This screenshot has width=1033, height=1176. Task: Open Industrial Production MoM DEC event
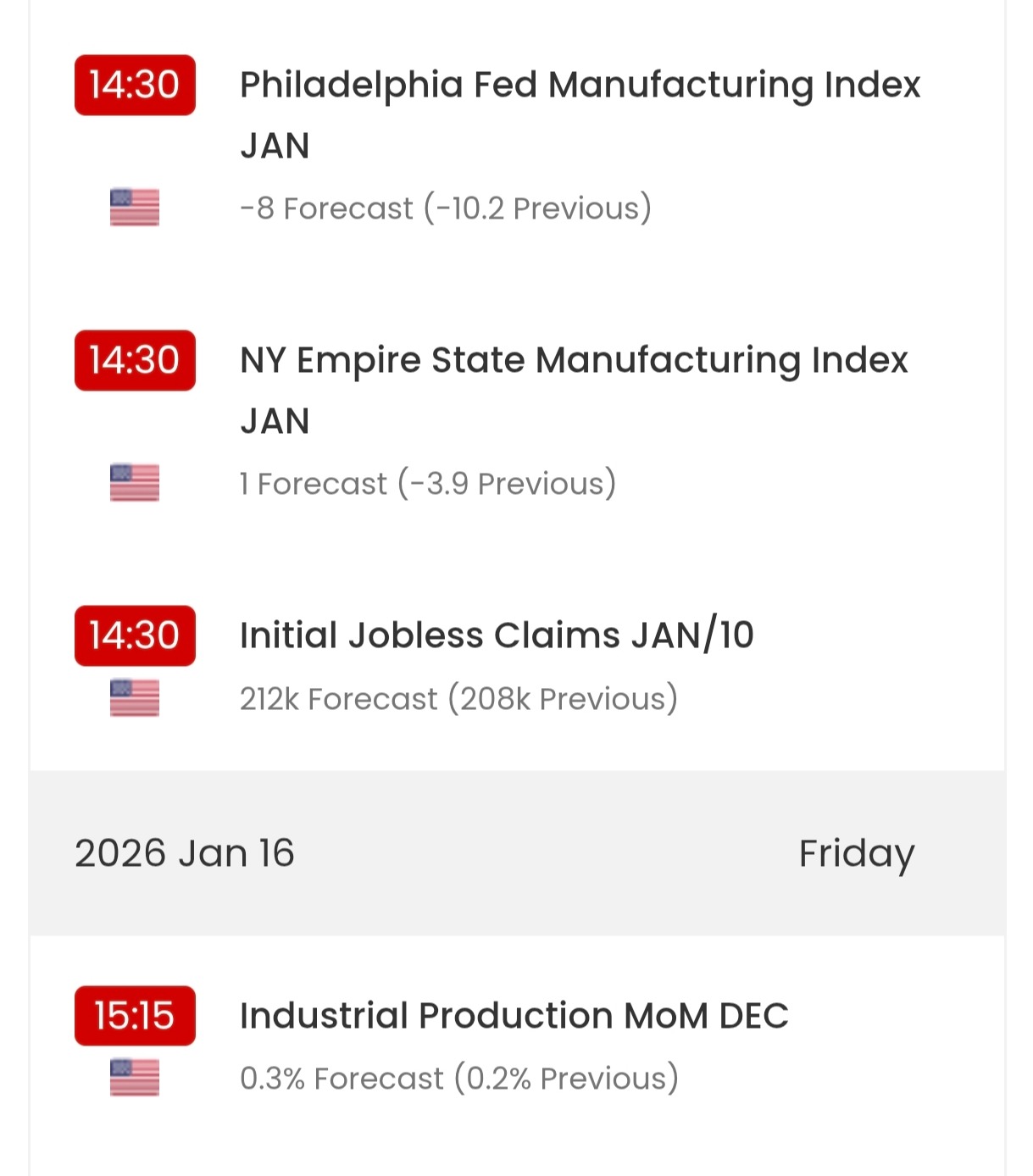point(514,1016)
